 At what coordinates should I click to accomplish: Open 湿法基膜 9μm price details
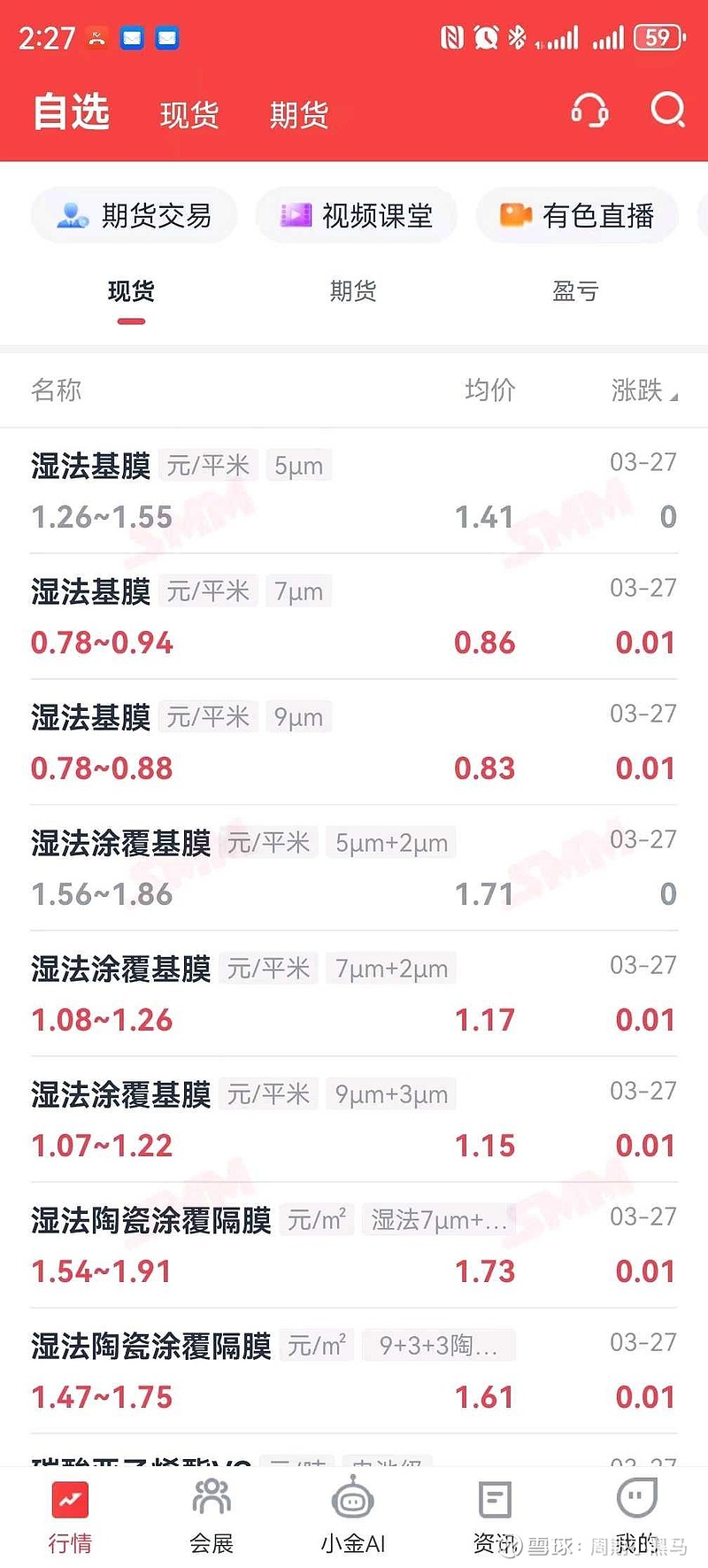click(354, 742)
